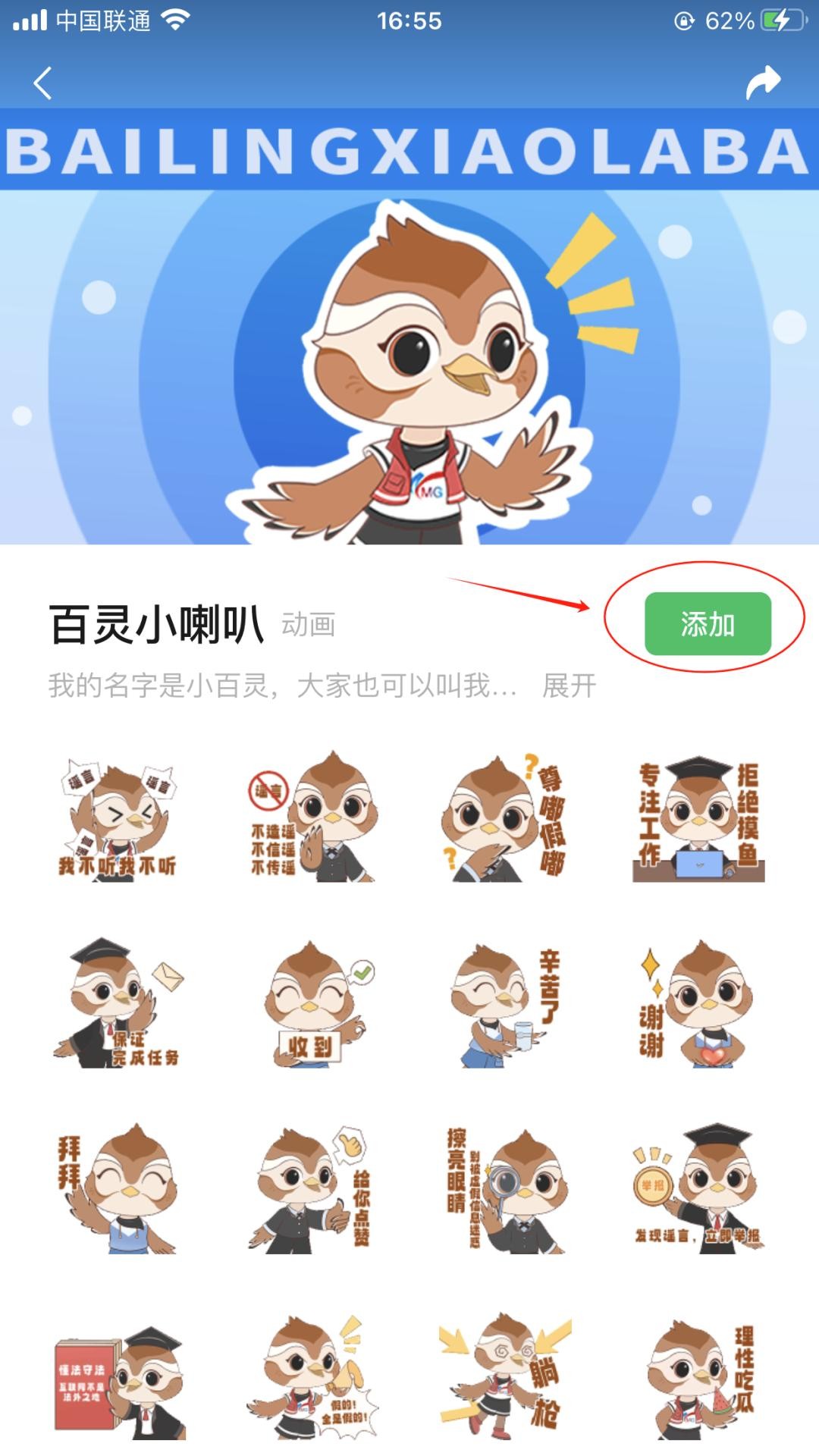This screenshot has height=1456, width=819.
Task: Tap 添加 to add the sticker pack
Action: coord(707,624)
